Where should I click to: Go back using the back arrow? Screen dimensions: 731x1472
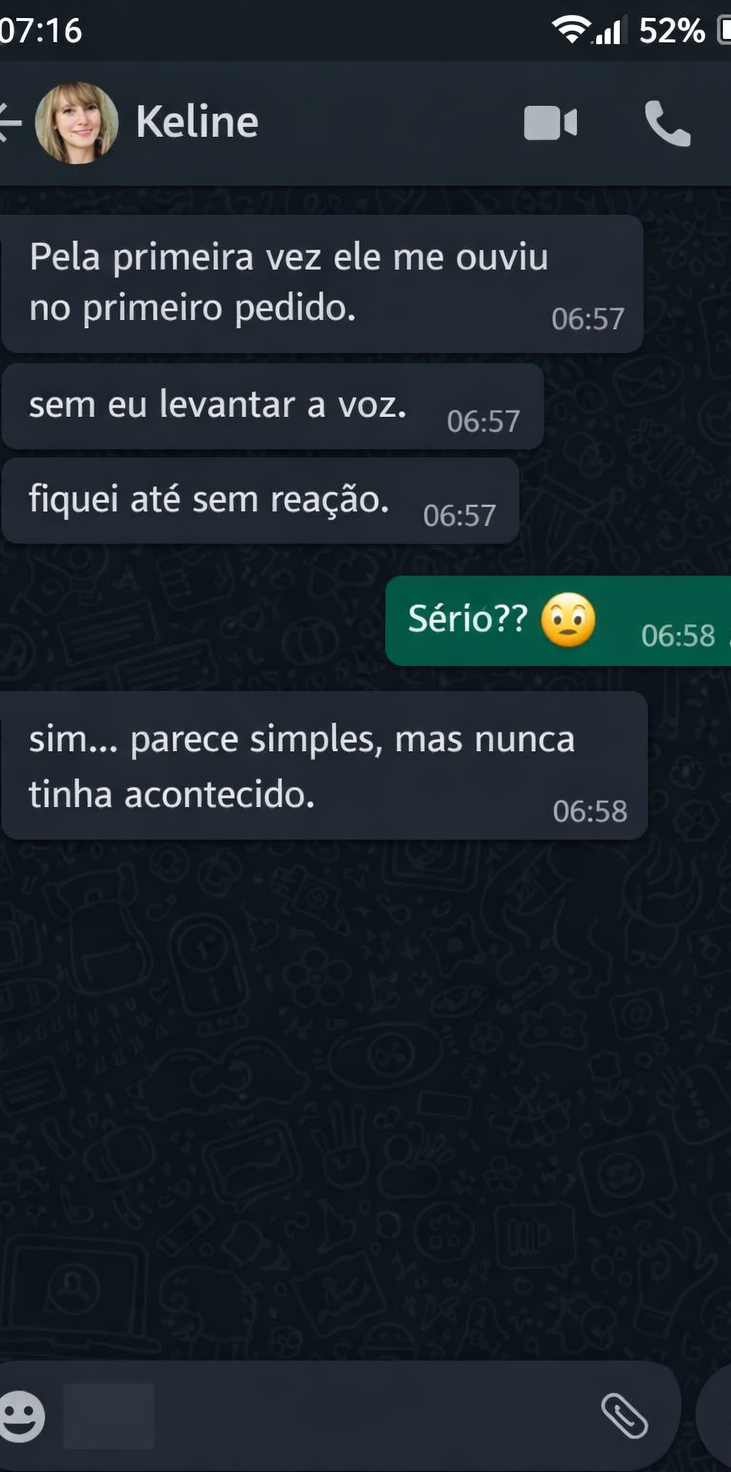point(8,121)
